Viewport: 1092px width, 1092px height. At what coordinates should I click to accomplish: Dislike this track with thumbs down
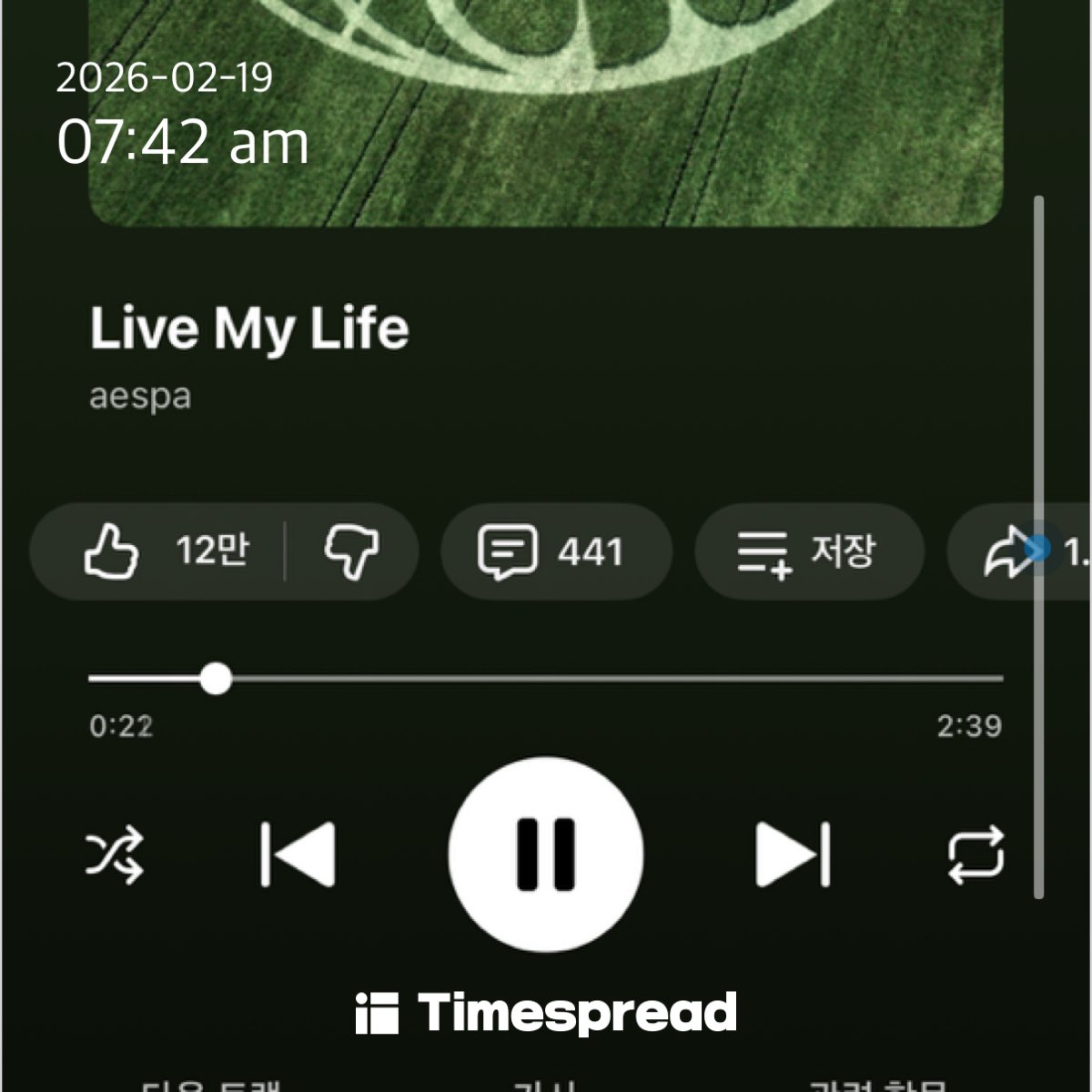352,551
